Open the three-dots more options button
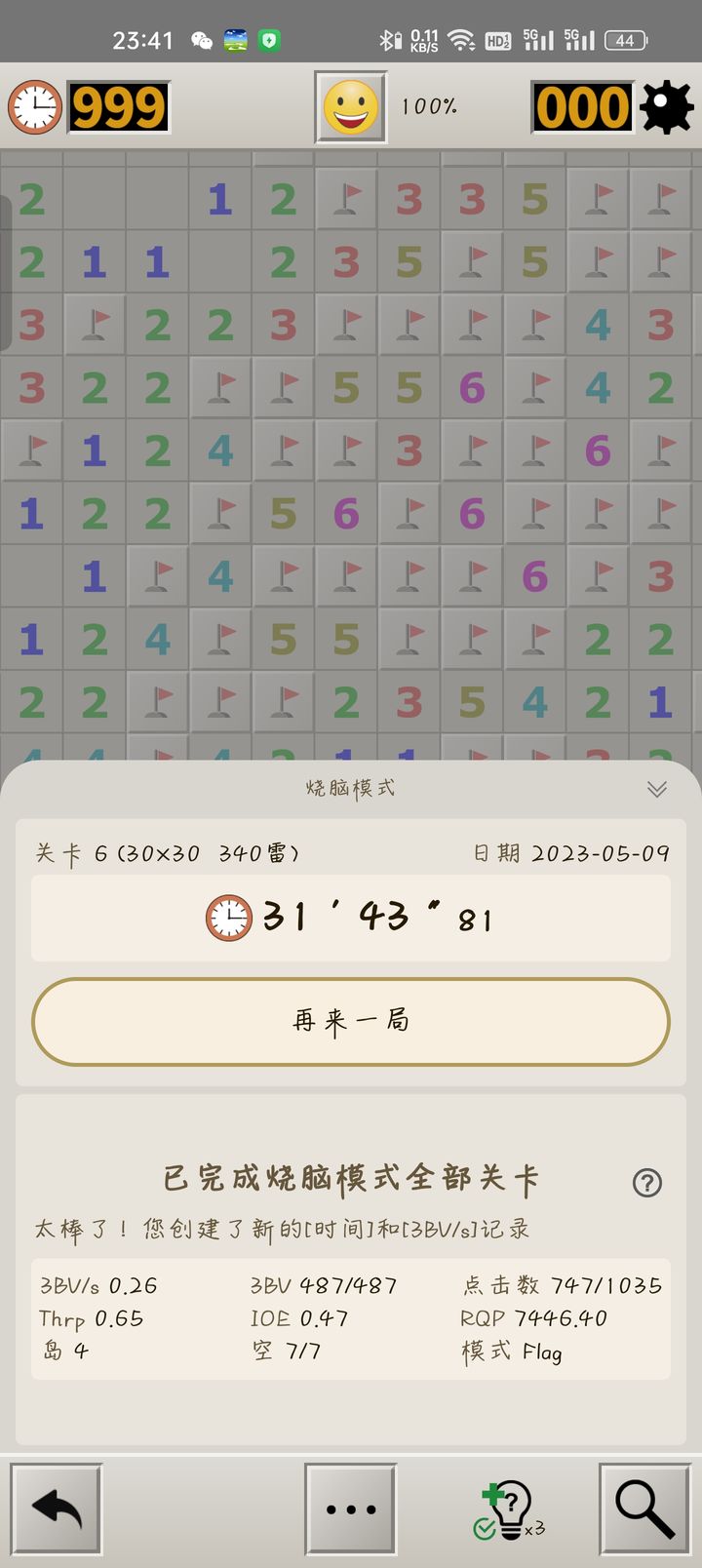Viewport: 702px width, 1568px height. (350, 1509)
